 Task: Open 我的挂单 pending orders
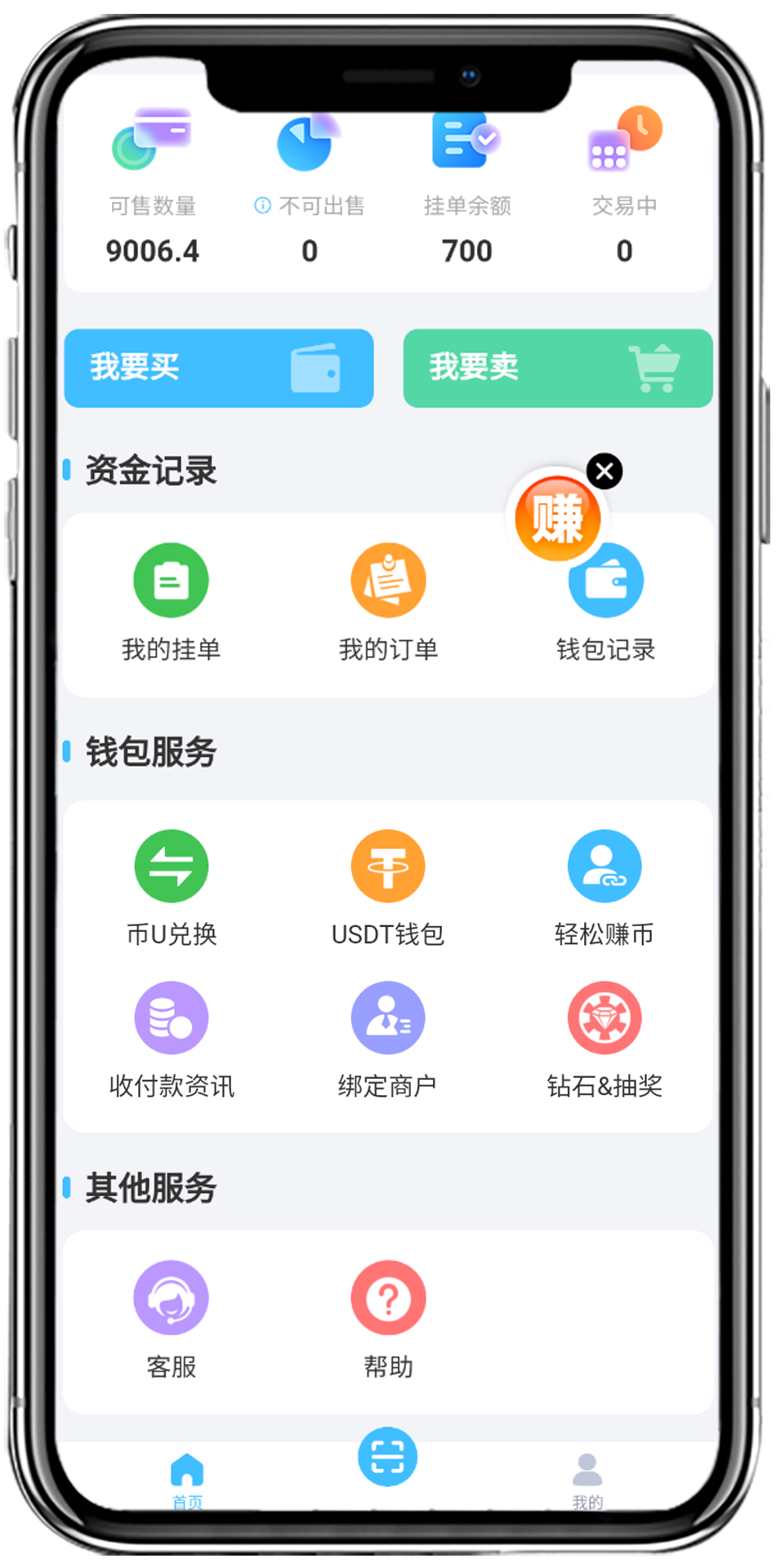171,602
